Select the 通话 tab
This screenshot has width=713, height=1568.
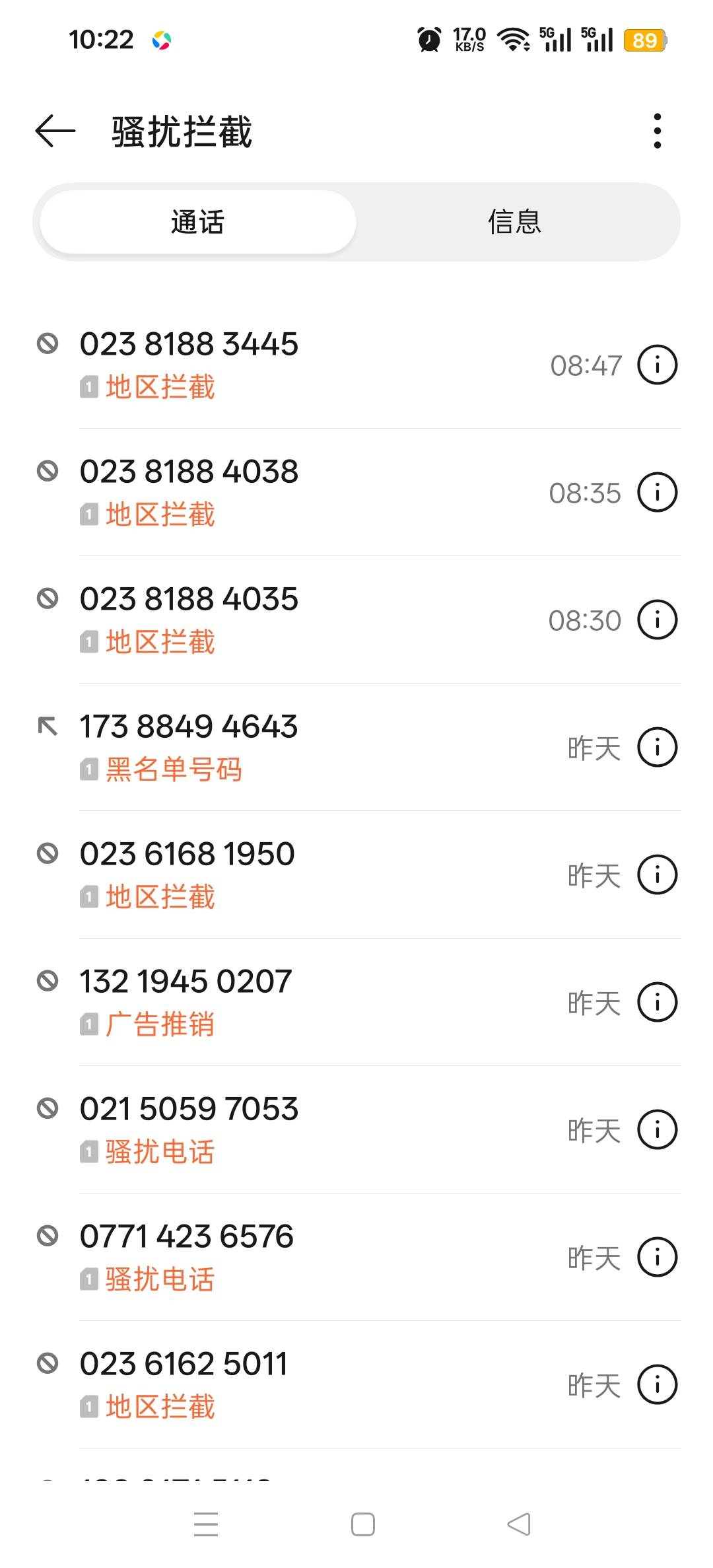[197, 222]
